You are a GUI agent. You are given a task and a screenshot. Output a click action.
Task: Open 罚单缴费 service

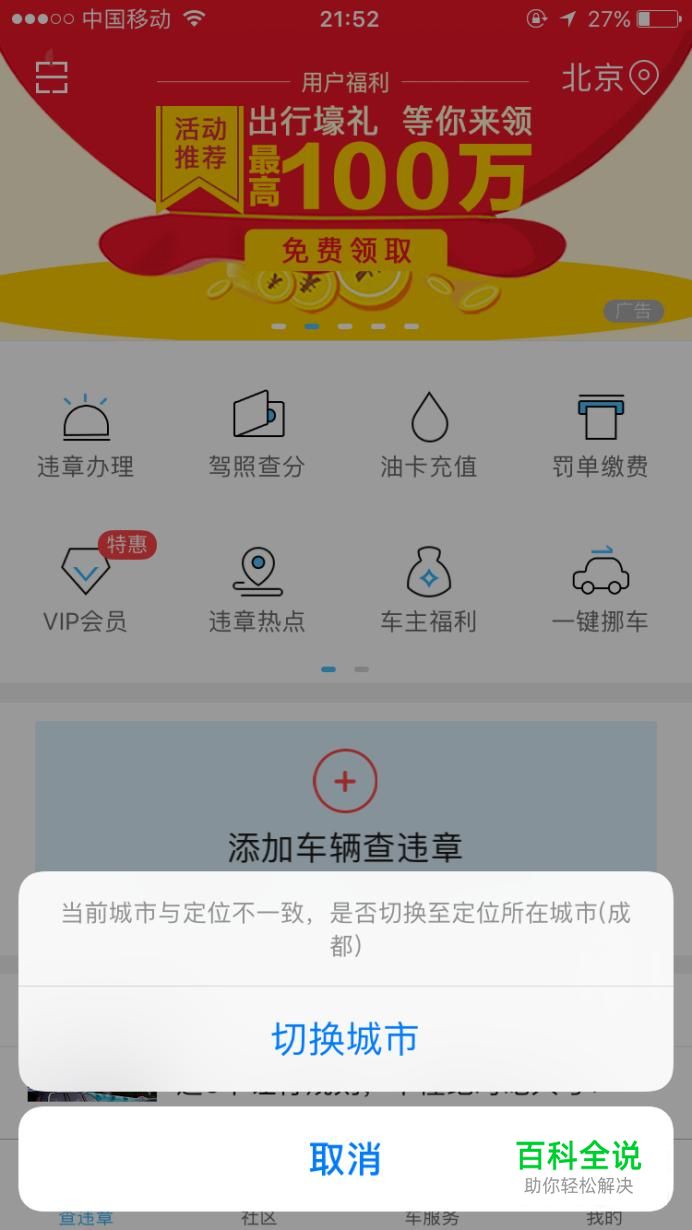pyautogui.click(x=600, y=435)
